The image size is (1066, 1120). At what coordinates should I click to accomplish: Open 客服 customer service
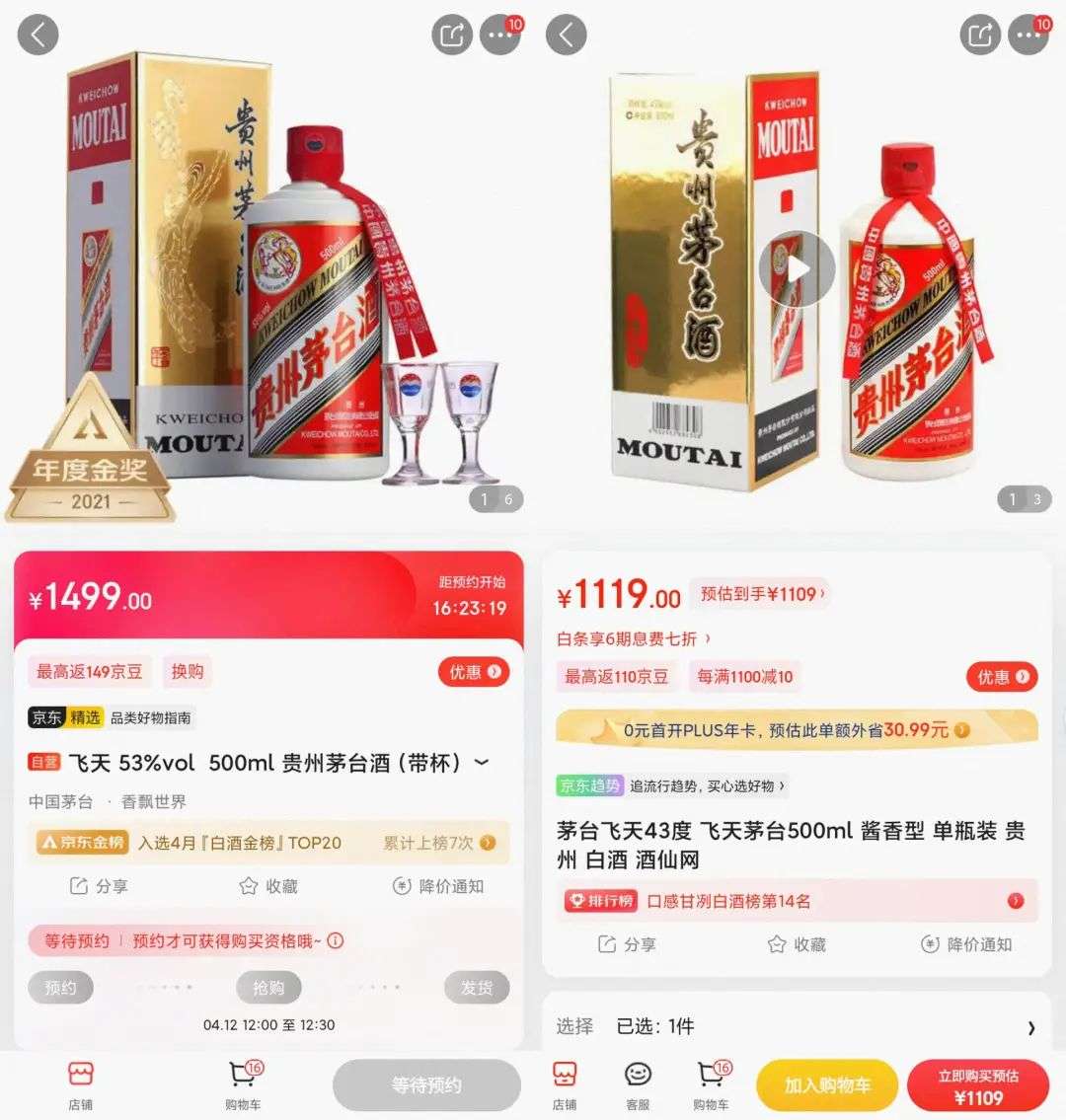(638, 1083)
